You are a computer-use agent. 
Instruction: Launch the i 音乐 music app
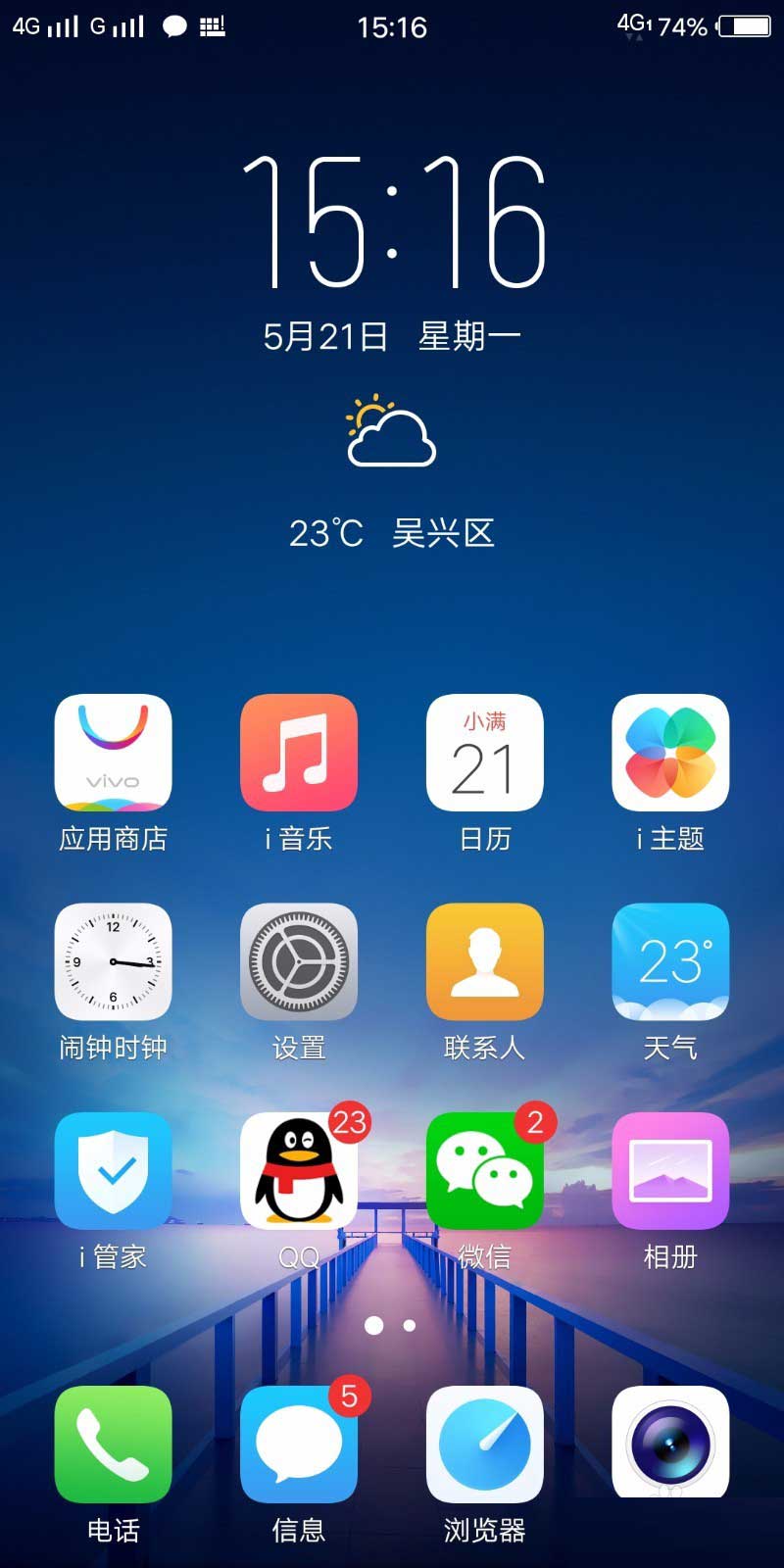pos(299,753)
